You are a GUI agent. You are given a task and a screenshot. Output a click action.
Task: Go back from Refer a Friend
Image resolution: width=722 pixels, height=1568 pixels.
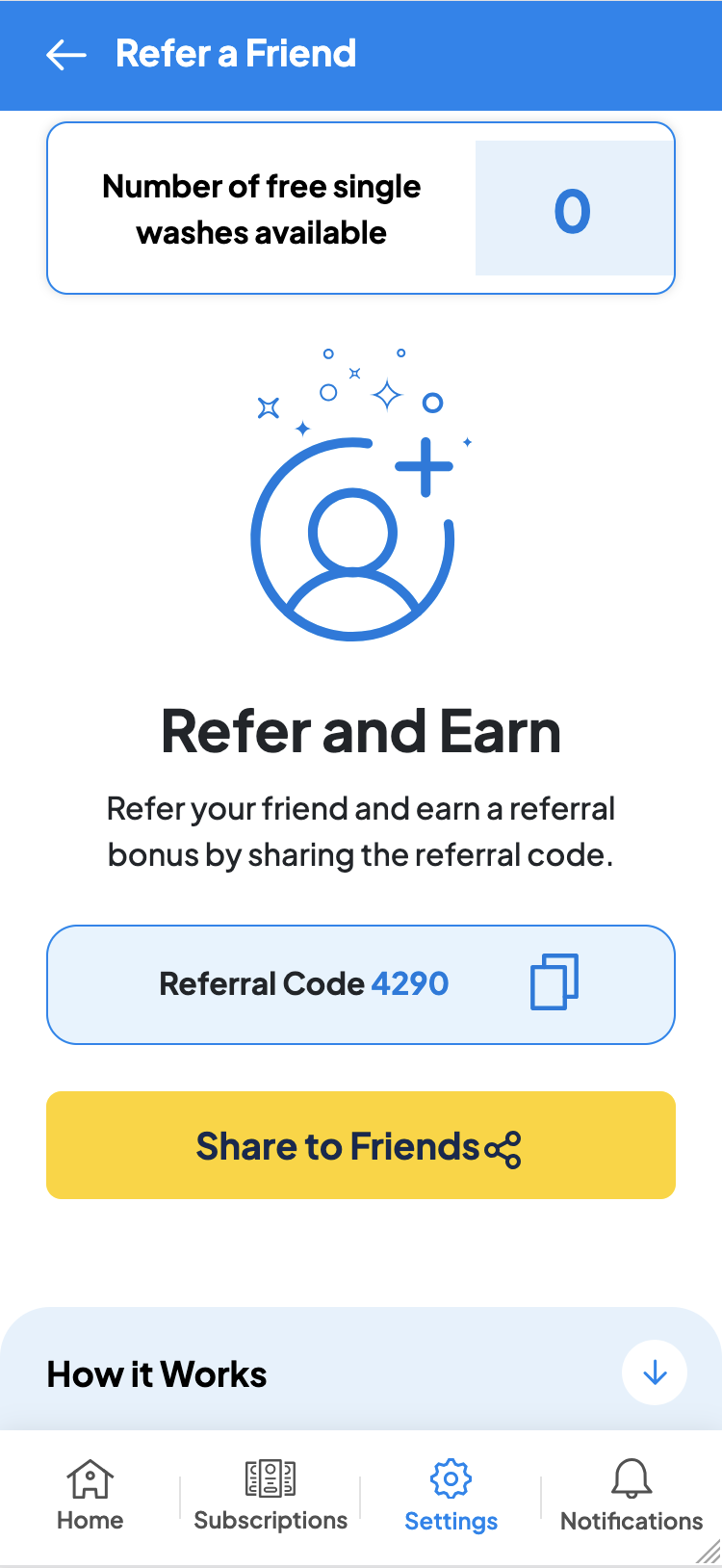point(66,55)
